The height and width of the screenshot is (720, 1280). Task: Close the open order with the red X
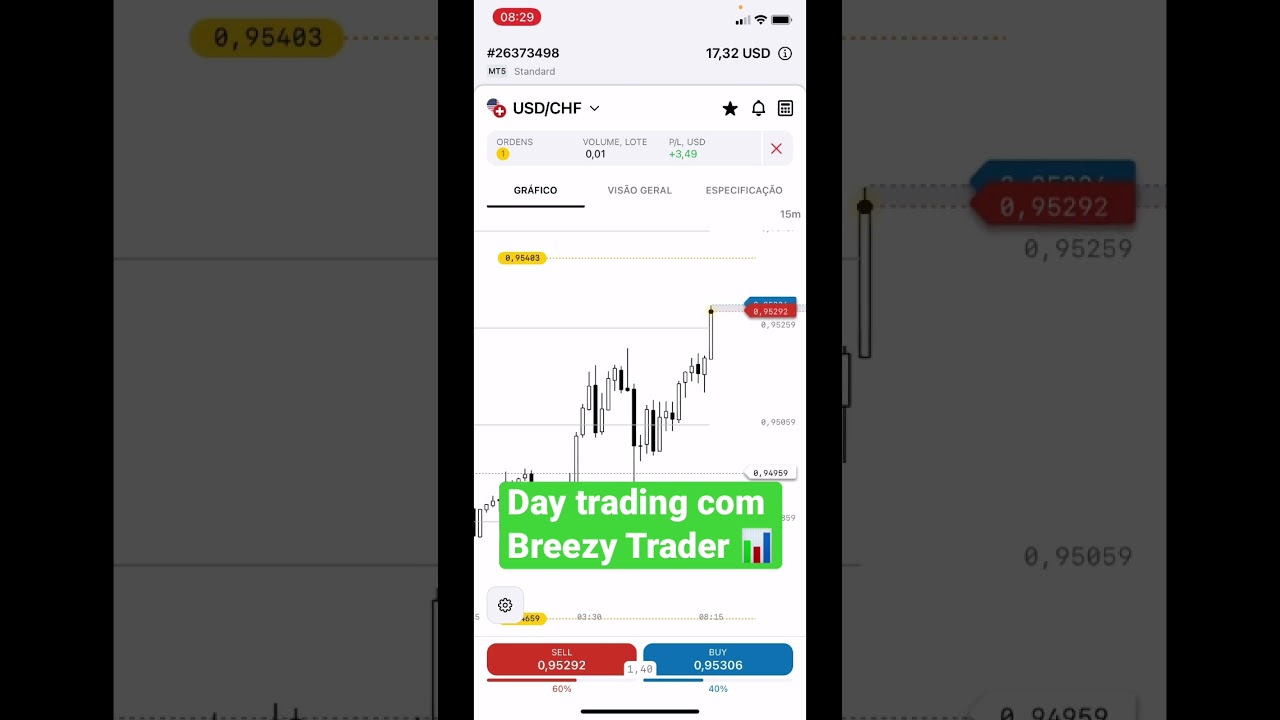[776, 148]
